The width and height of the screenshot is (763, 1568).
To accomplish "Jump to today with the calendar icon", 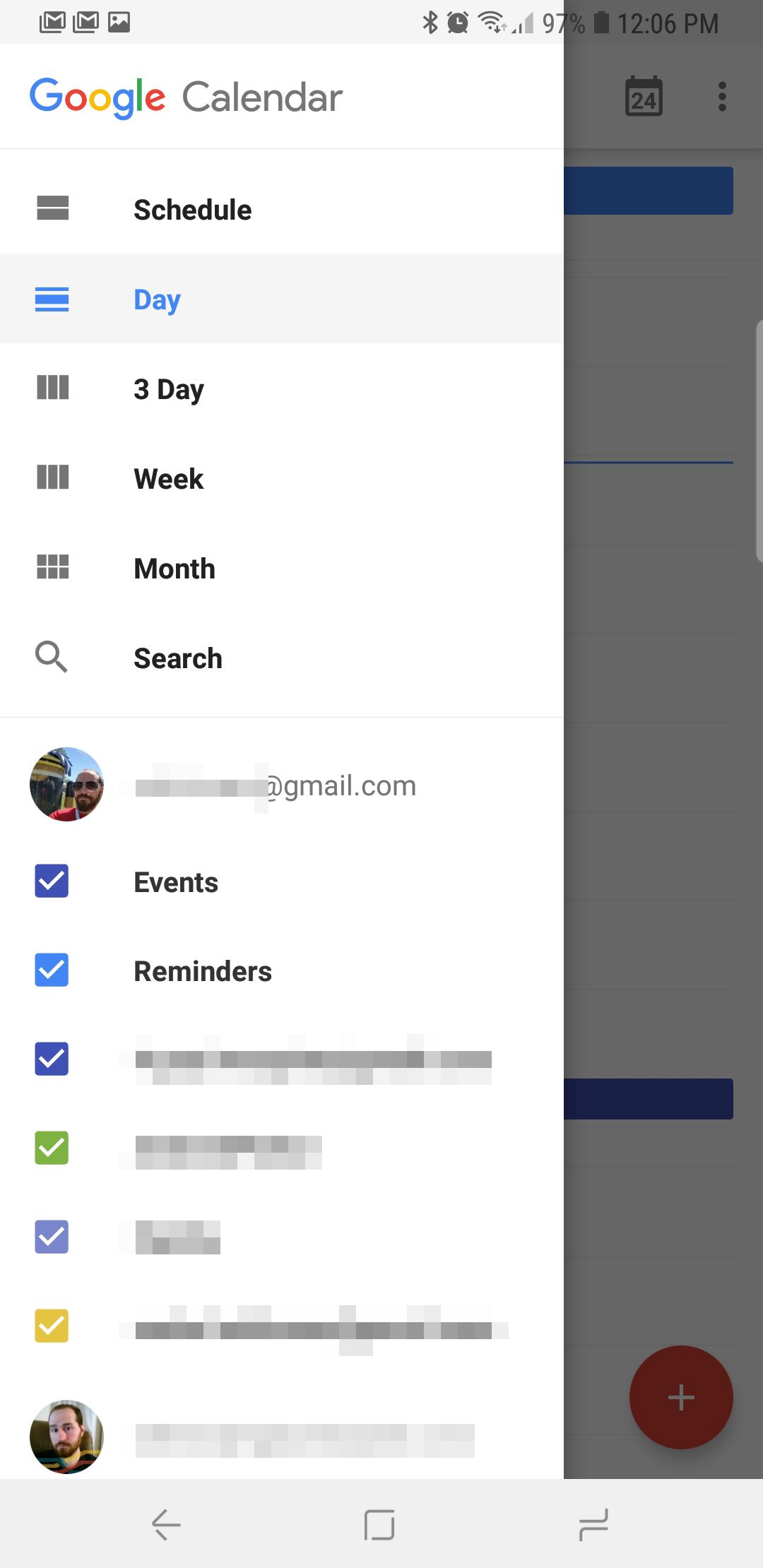I will (x=644, y=97).
